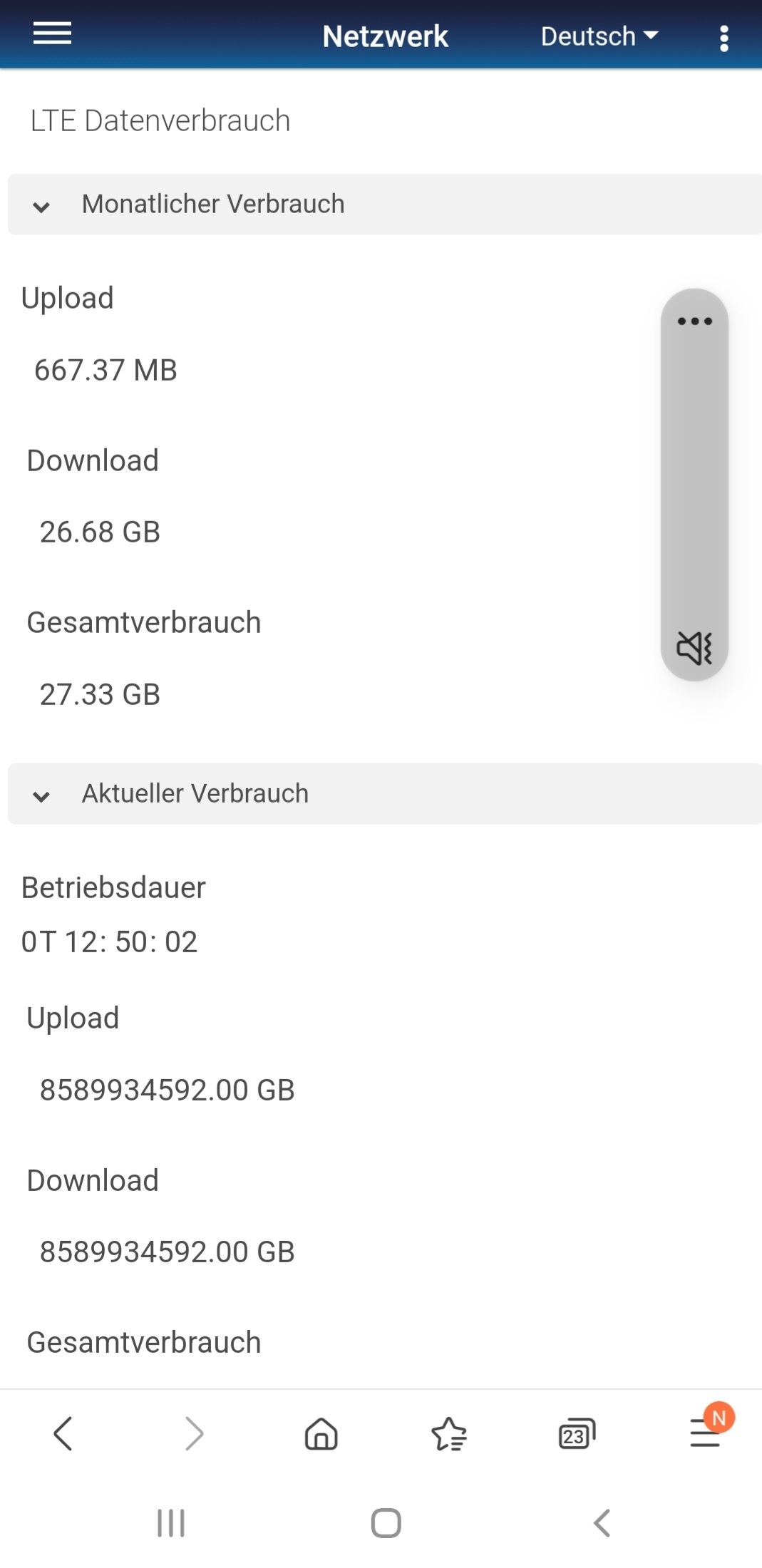Collapse the Aktueller Verbrauch section
Image resolution: width=762 pixels, height=1568 pixels.
(385, 794)
